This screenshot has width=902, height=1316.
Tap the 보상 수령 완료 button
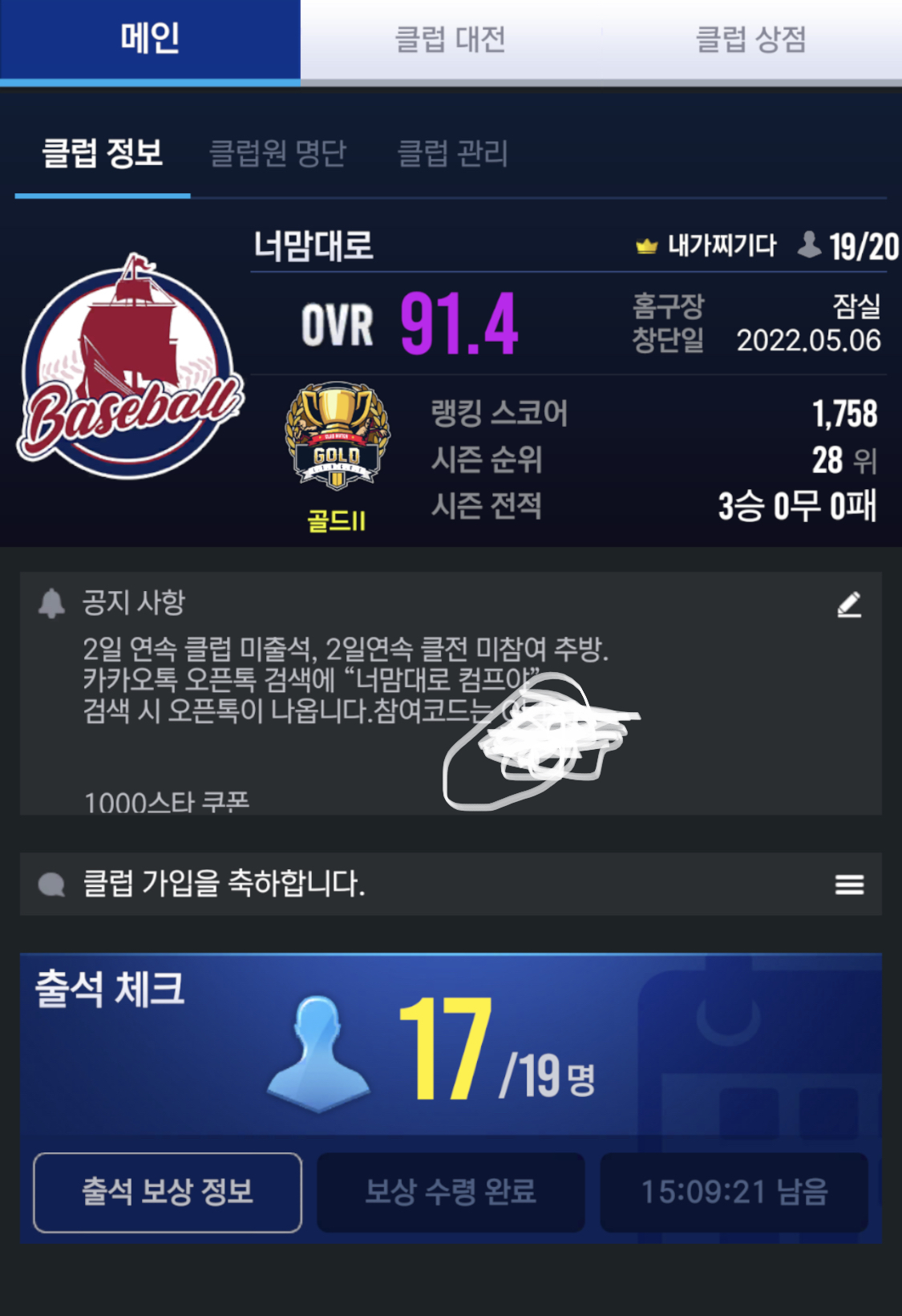click(451, 1192)
